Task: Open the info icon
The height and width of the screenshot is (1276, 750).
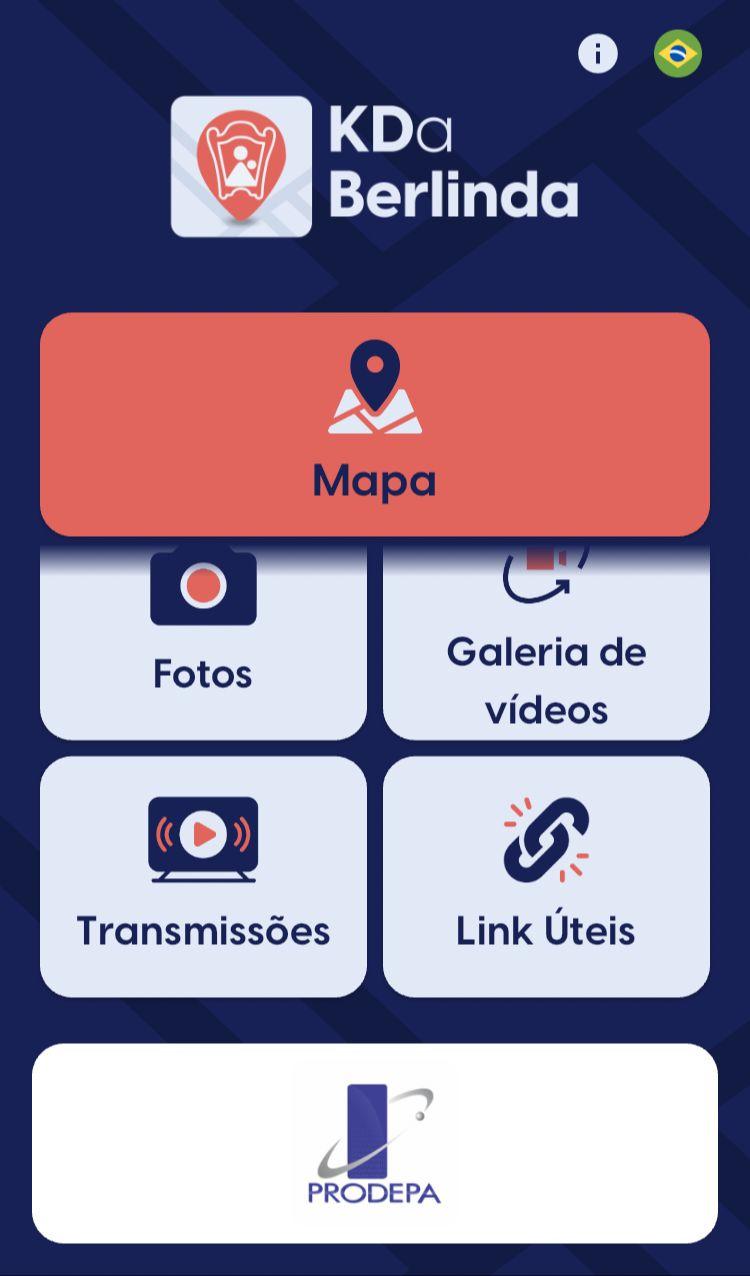Action: [x=598, y=53]
